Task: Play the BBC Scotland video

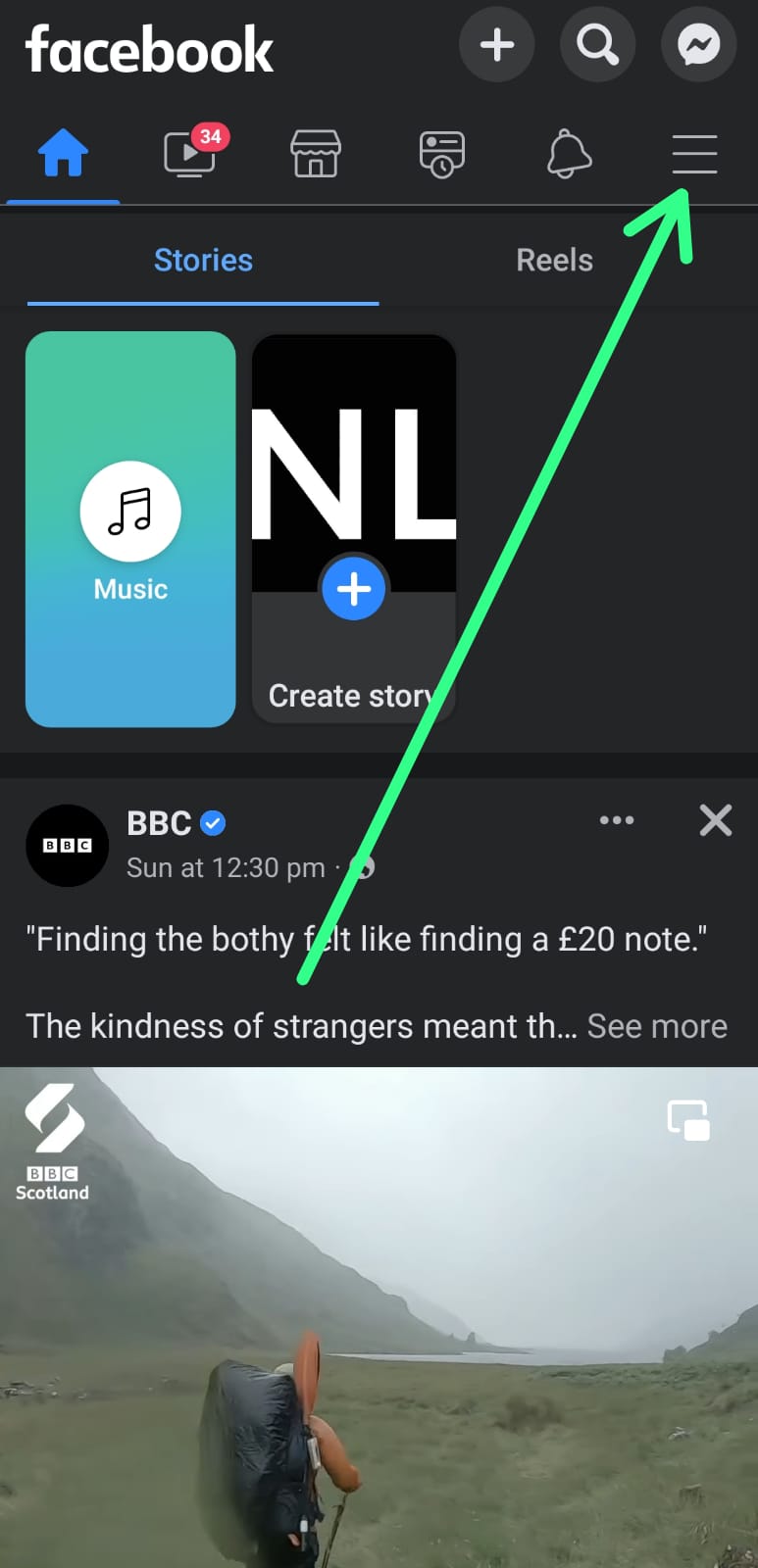Action: [379, 1317]
